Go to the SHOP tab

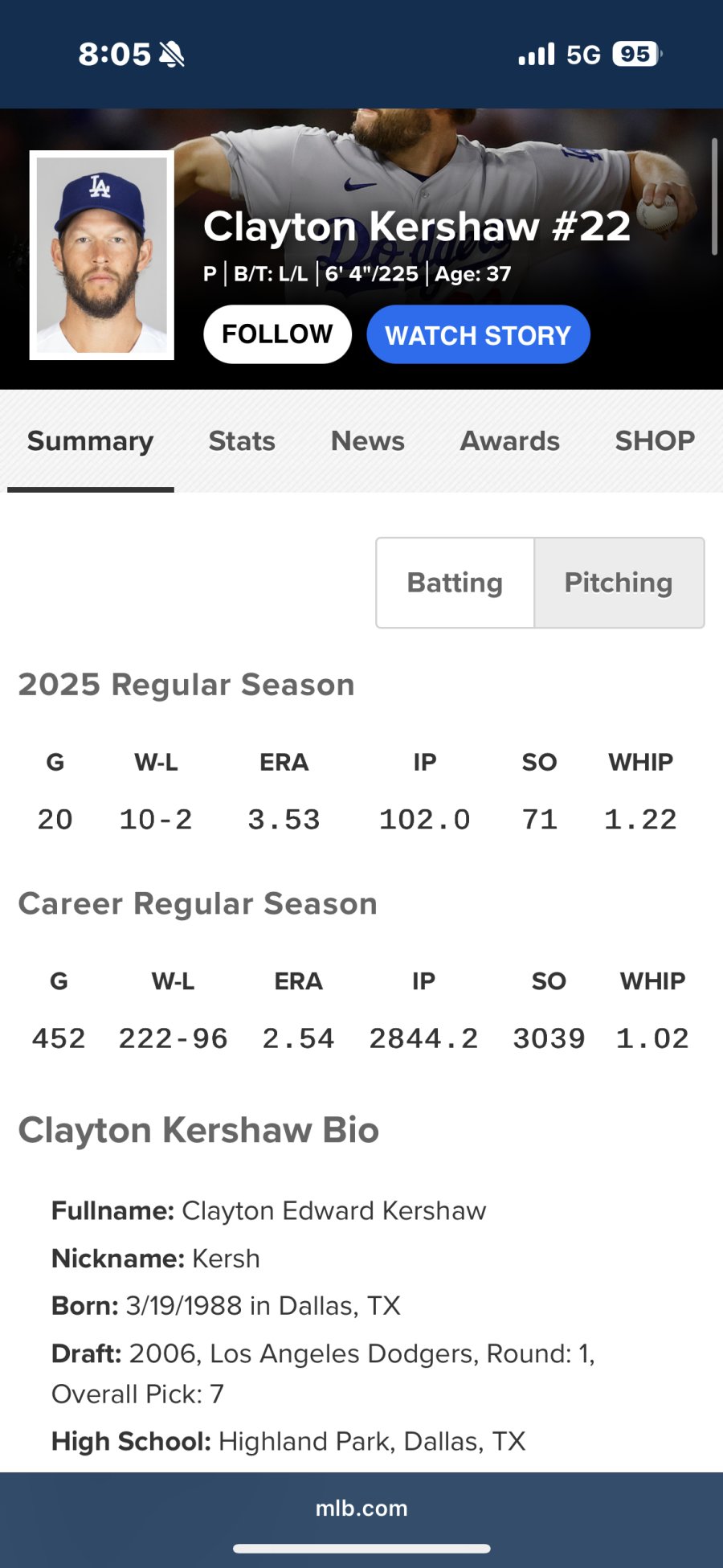655,441
